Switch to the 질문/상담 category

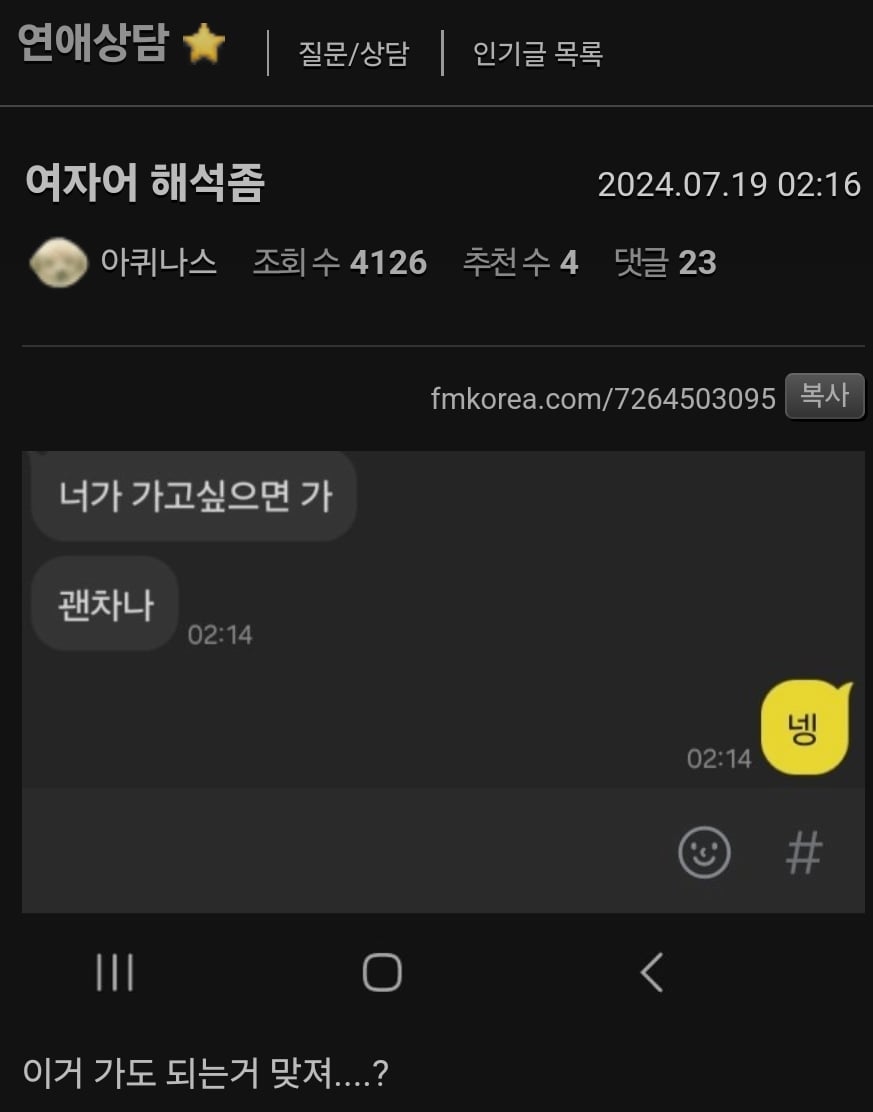[354, 53]
